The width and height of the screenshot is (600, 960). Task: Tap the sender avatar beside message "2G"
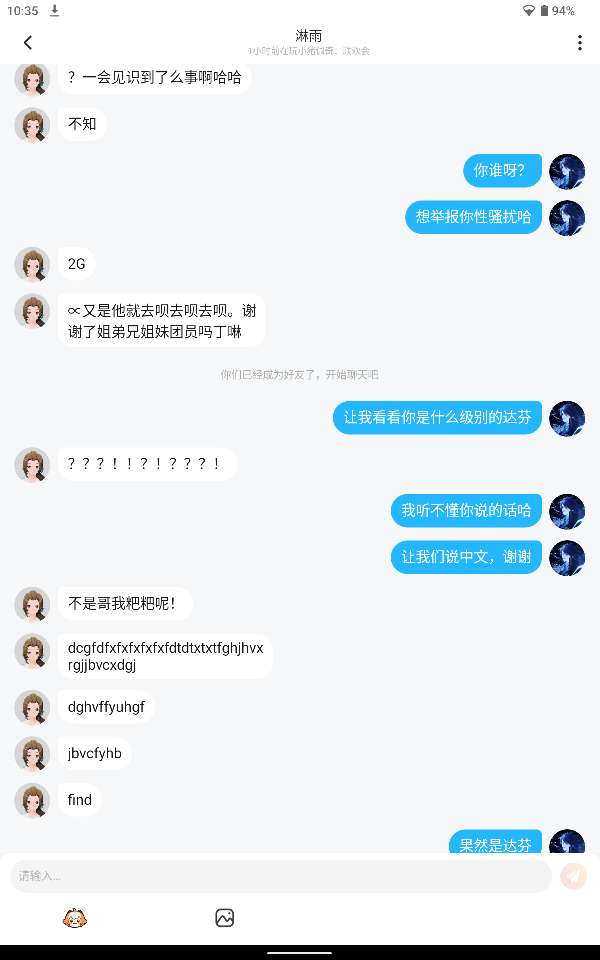pos(32,264)
